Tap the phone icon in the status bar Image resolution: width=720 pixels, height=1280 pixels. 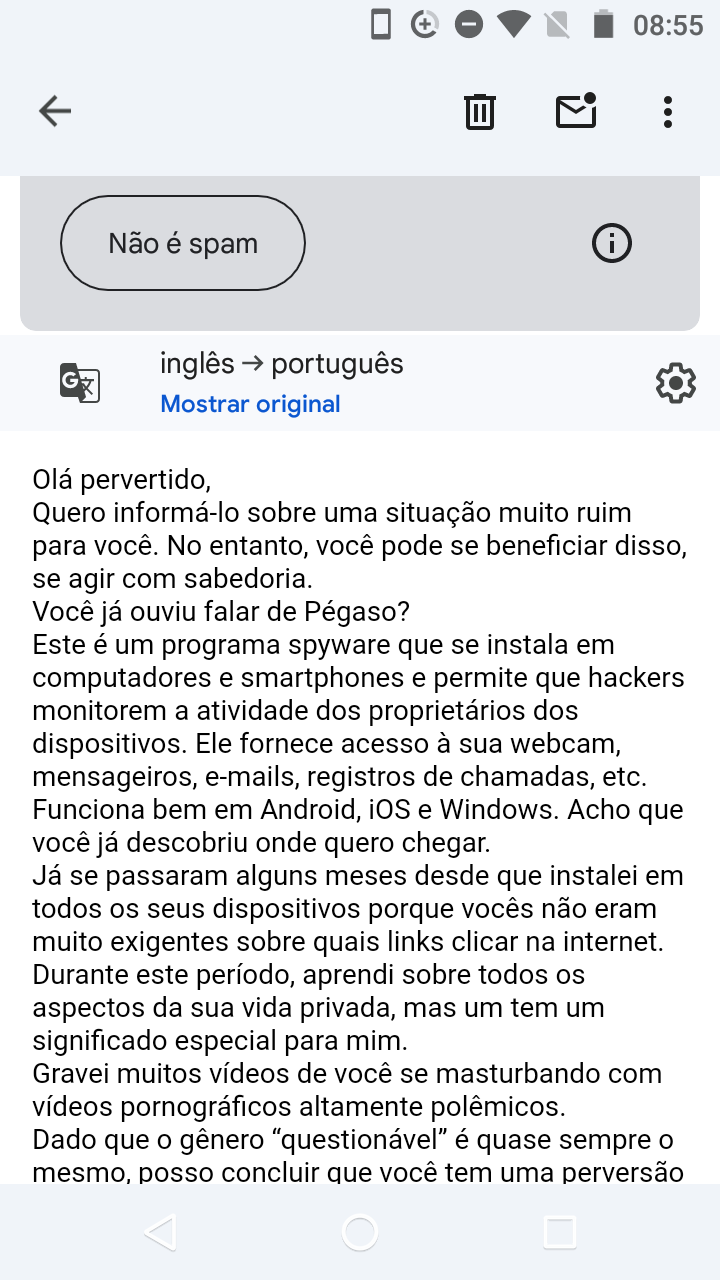tap(382, 23)
